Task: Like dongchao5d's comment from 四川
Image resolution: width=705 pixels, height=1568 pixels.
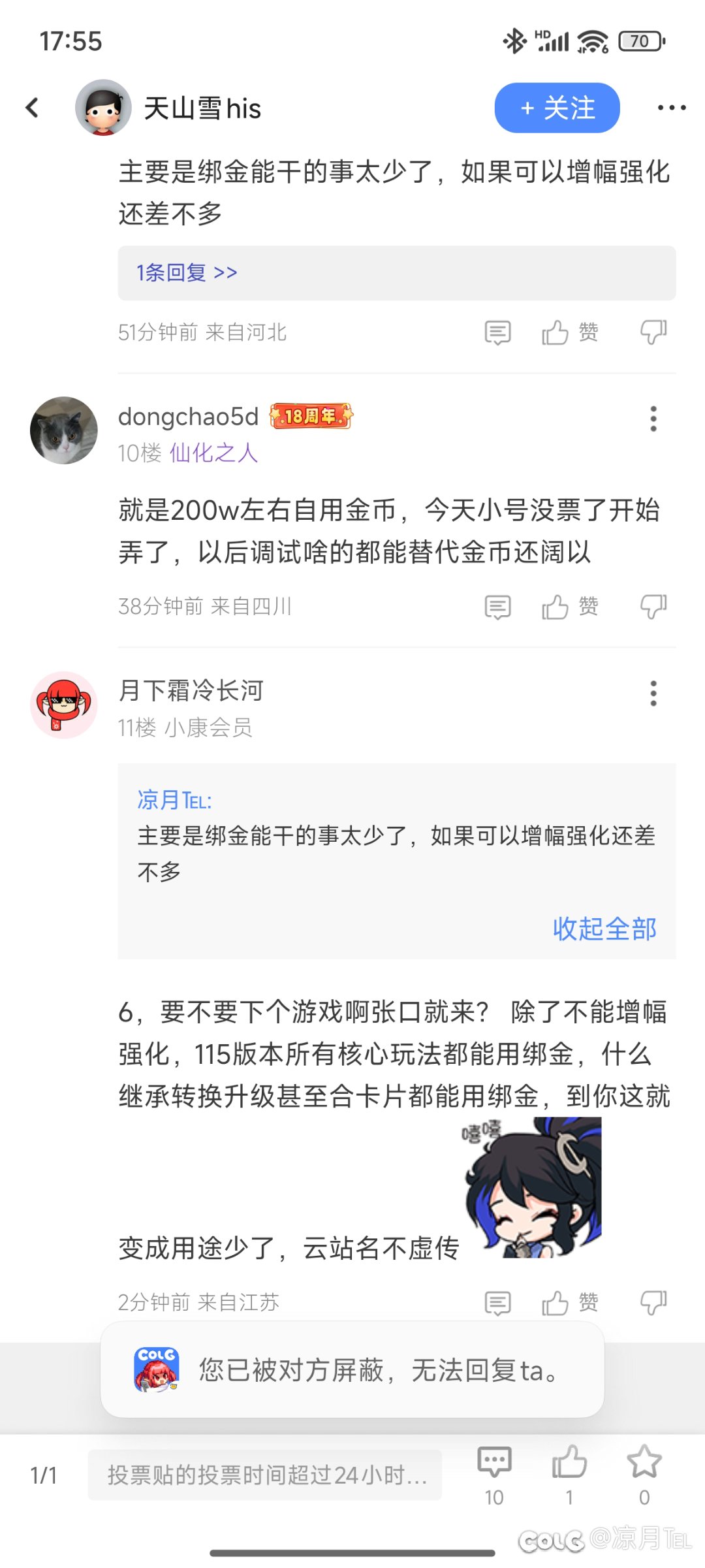Action: (x=570, y=607)
